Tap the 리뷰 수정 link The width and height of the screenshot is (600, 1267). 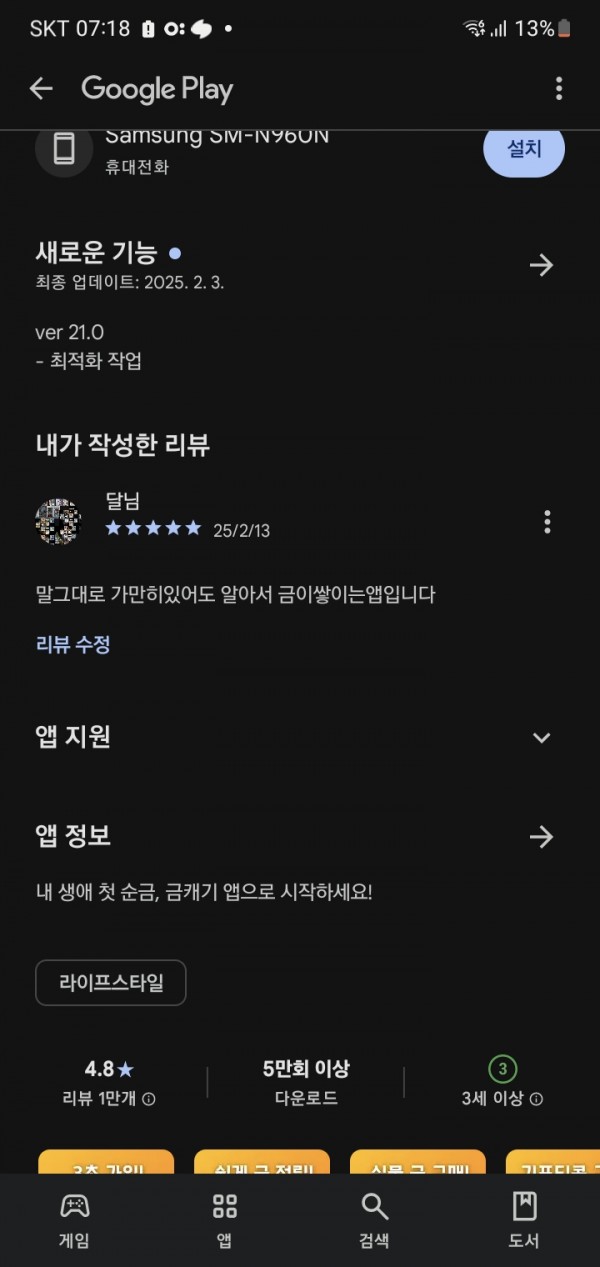pos(73,645)
